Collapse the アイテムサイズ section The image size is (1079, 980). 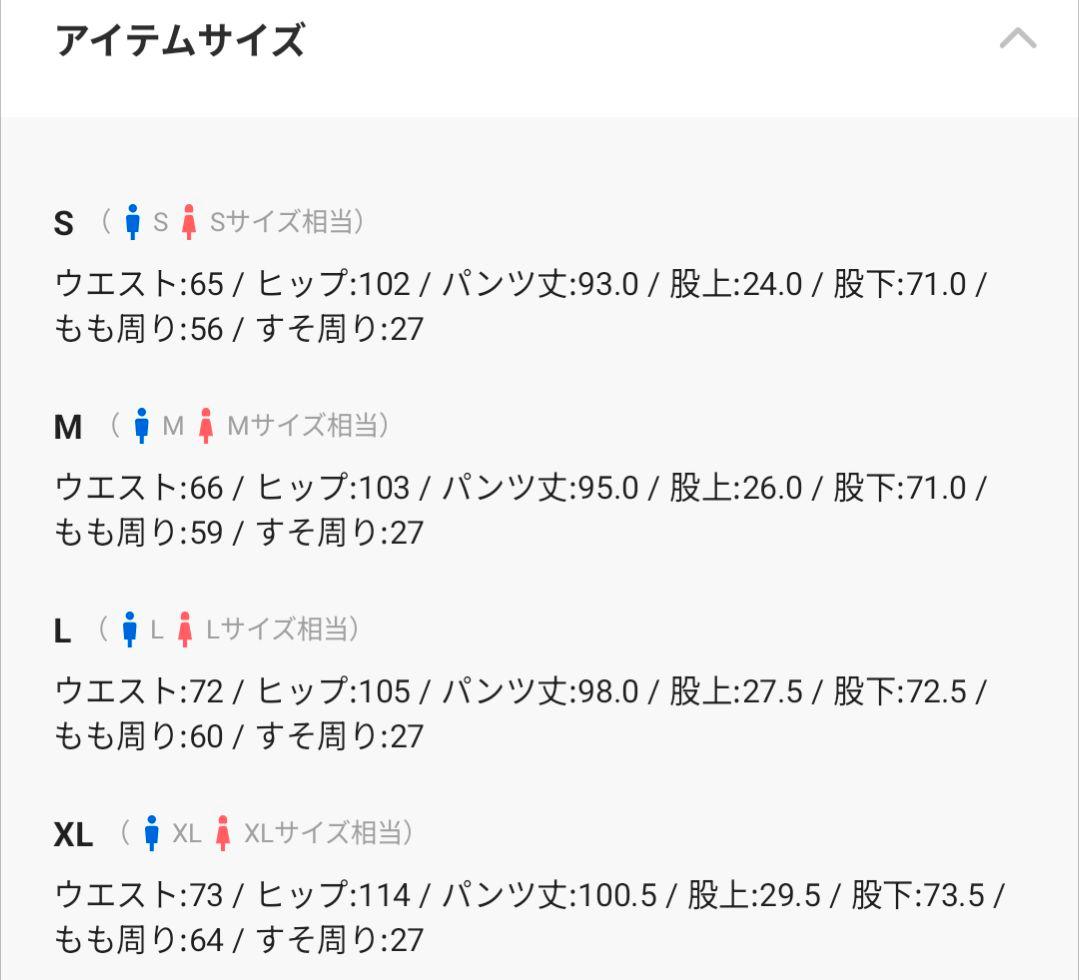pyautogui.click(x=1017, y=40)
